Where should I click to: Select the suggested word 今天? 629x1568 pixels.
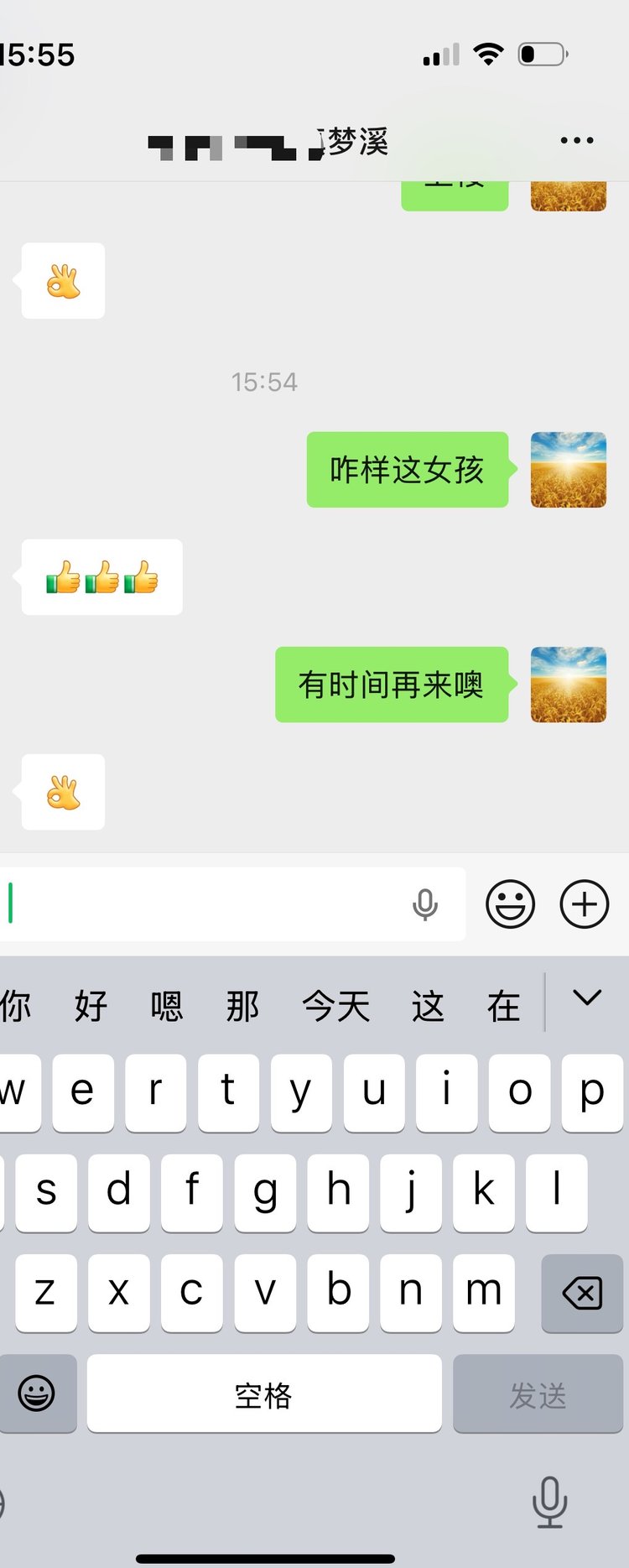[335, 1005]
